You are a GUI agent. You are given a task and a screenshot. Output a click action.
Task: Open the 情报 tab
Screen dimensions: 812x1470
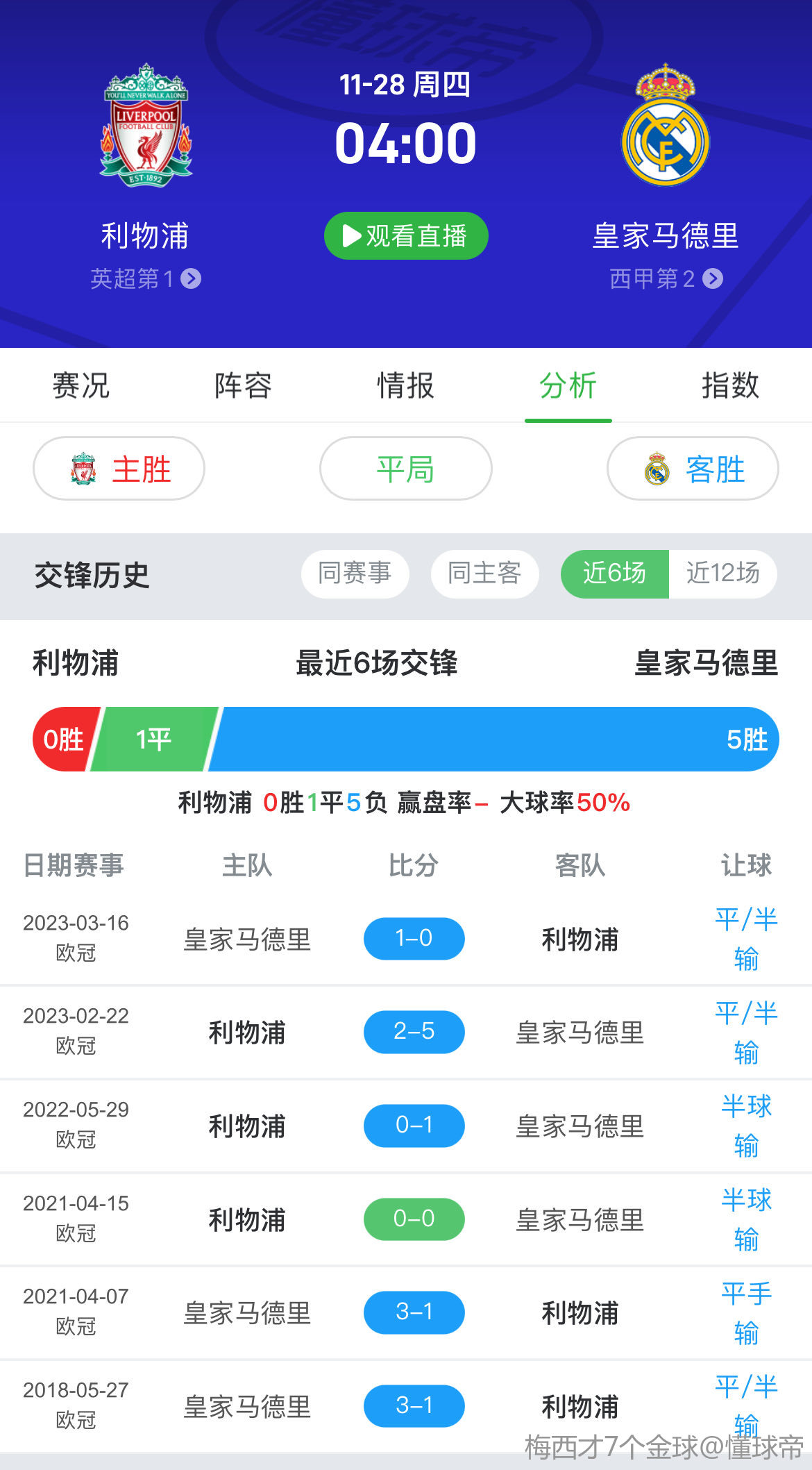(406, 385)
